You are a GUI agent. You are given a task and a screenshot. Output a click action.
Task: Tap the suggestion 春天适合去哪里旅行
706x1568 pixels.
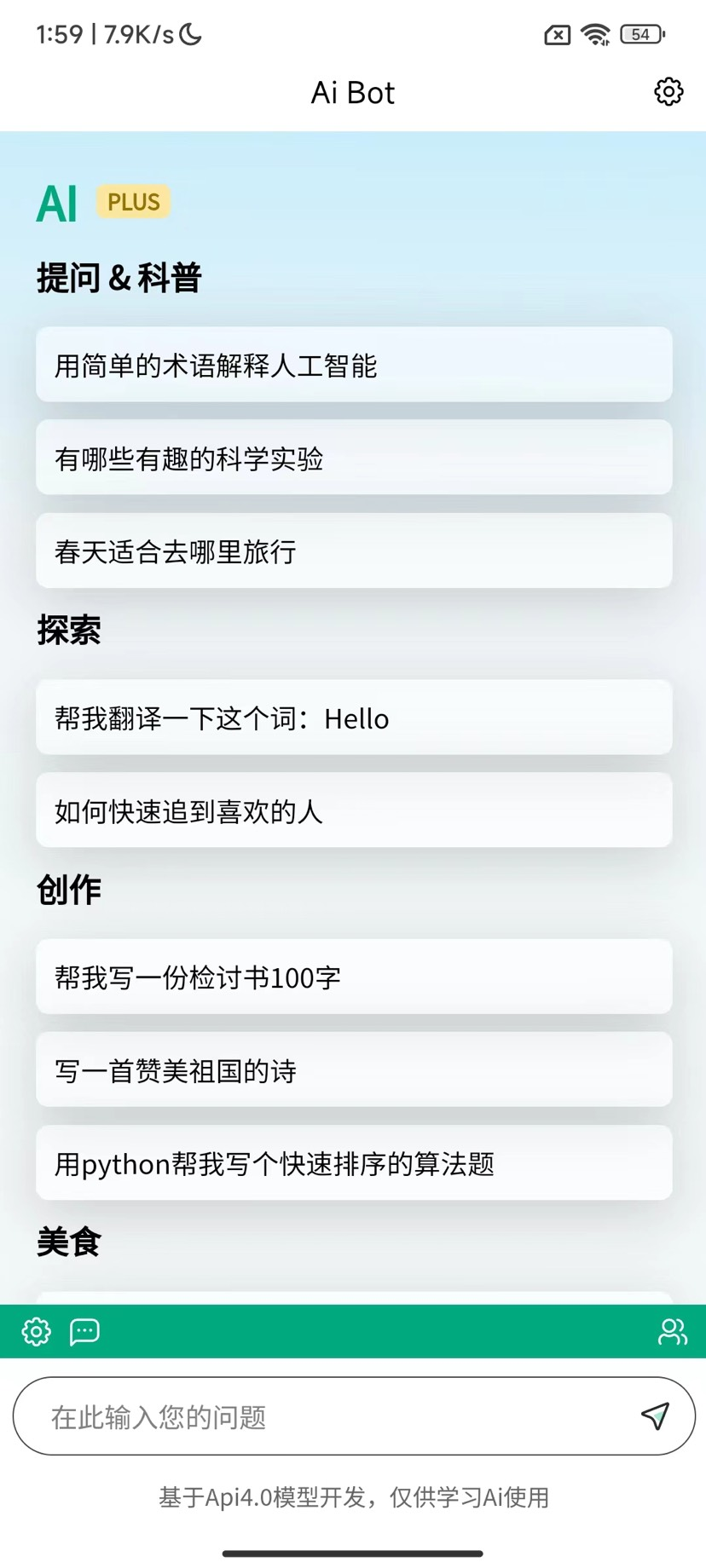pyautogui.click(x=354, y=551)
